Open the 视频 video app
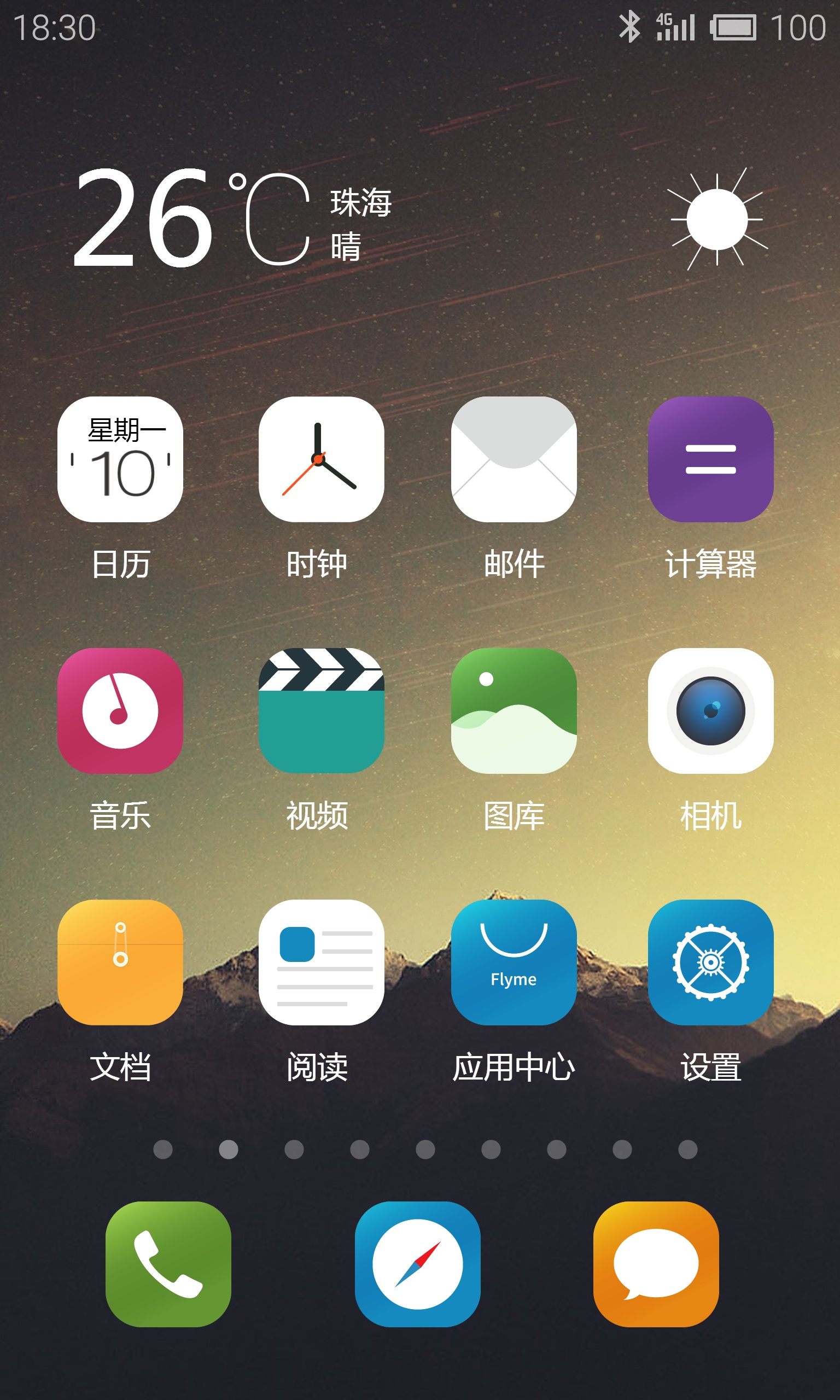The height and width of the screenshot is (1400, 840). pos(321,711)
